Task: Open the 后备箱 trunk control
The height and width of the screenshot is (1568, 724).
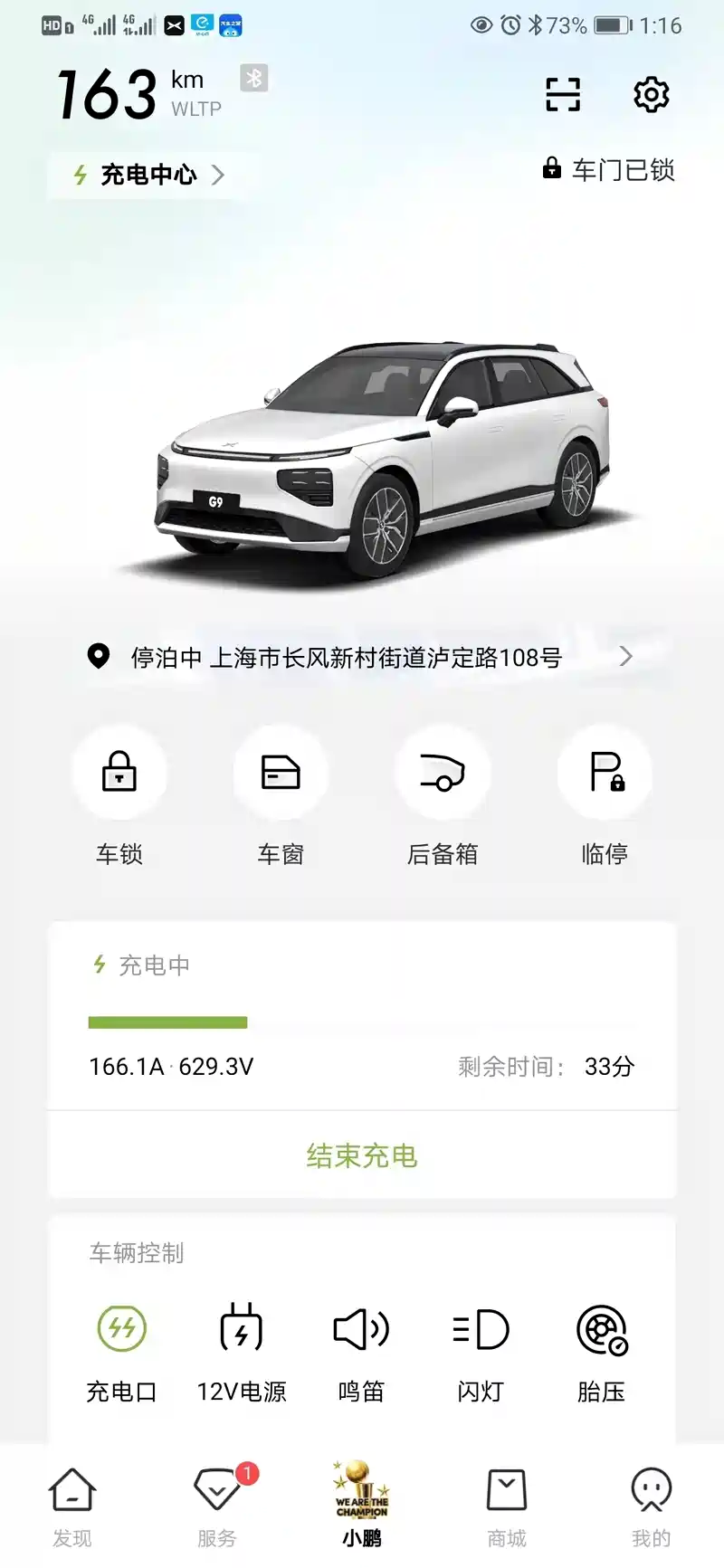Action: (x=443, y=774)
